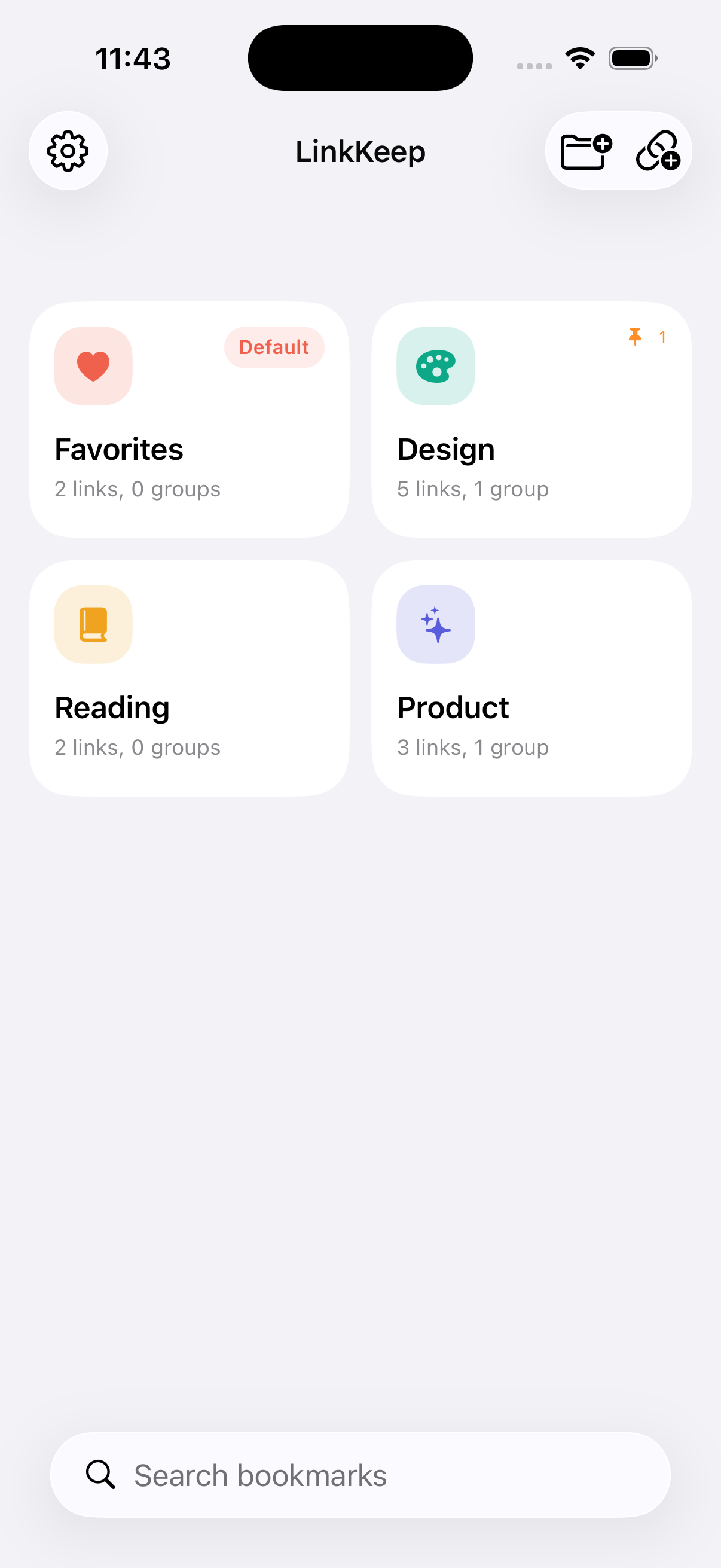Open the Settings gear icon
This screenshot has width=721, height=1568.
(68, 150)
